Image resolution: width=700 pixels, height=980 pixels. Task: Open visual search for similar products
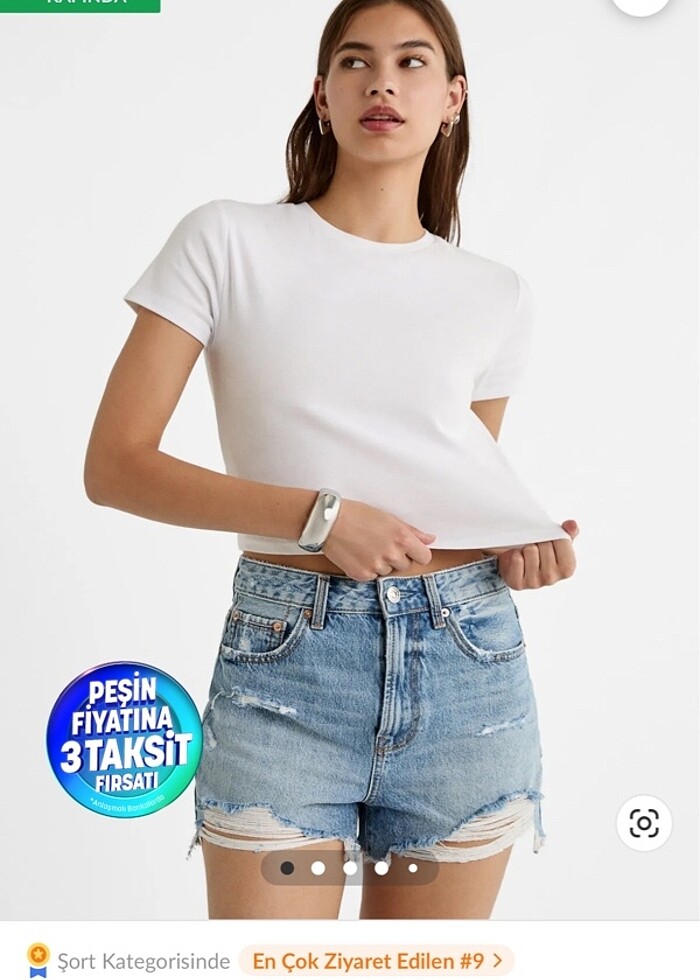click(643, 823)
